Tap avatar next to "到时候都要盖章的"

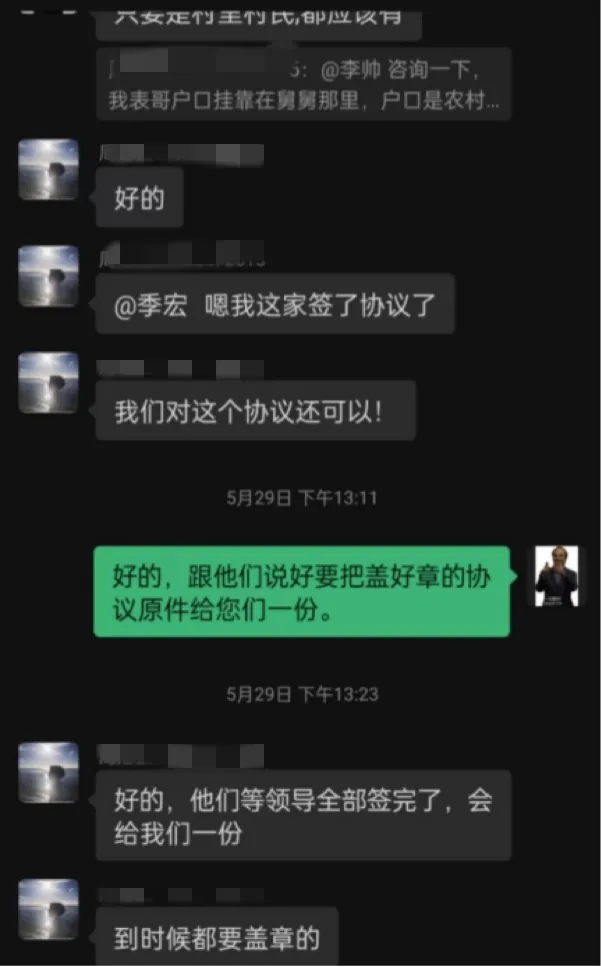coord(48,909)
